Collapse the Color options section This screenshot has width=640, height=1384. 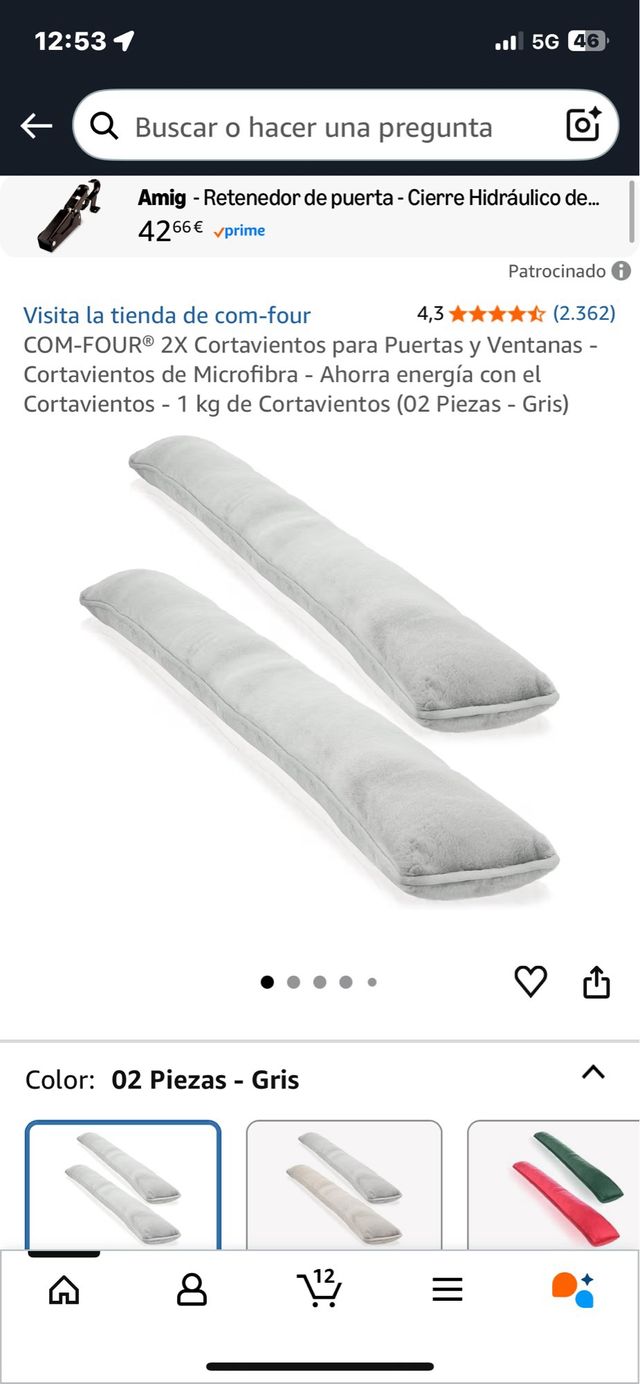[x=593, y=1073]
